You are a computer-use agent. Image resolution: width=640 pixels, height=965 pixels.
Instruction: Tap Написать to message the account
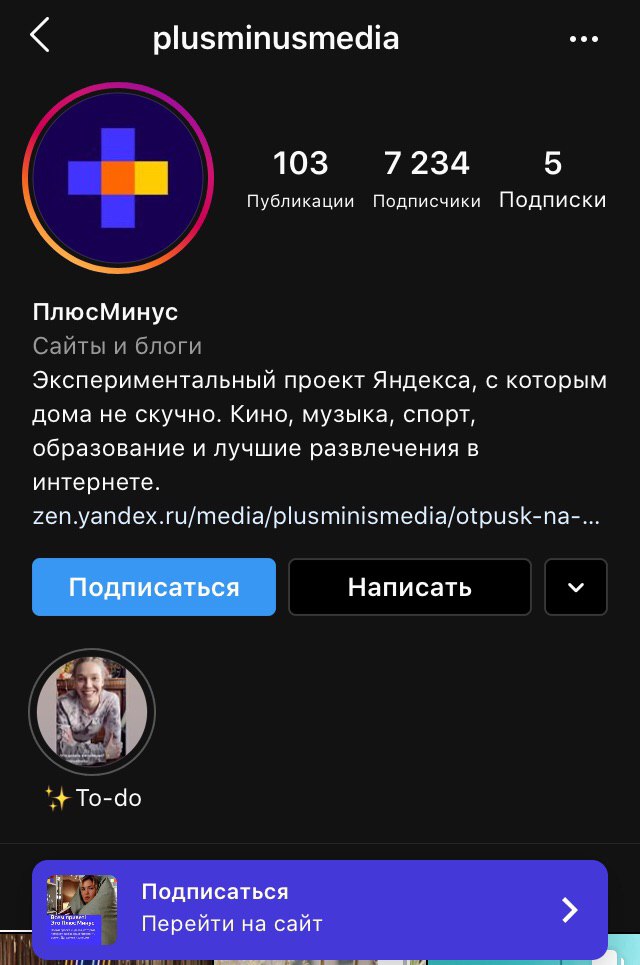(x=410, y=587)
